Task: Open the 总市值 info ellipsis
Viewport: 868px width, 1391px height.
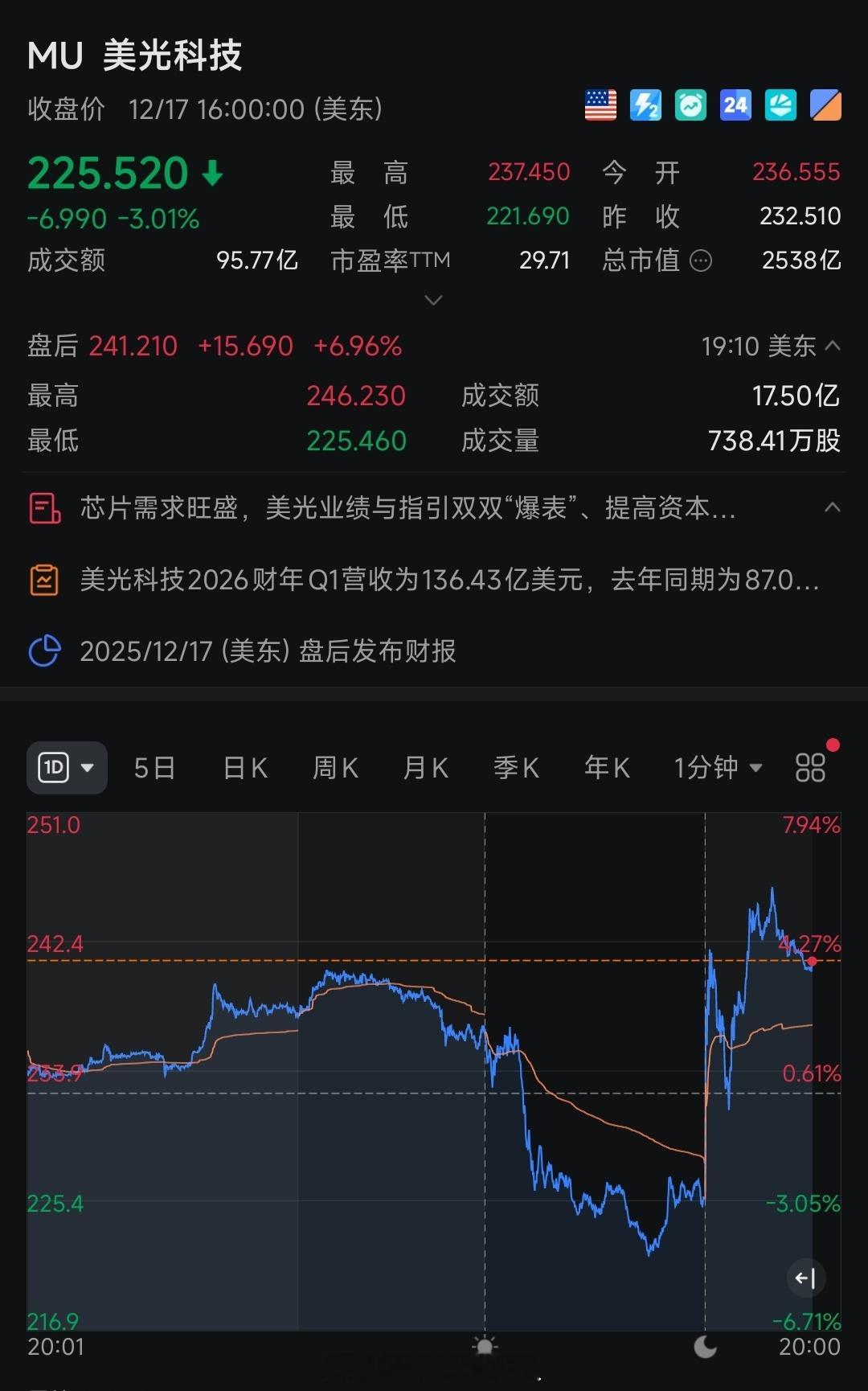Action: click(702, 261)
